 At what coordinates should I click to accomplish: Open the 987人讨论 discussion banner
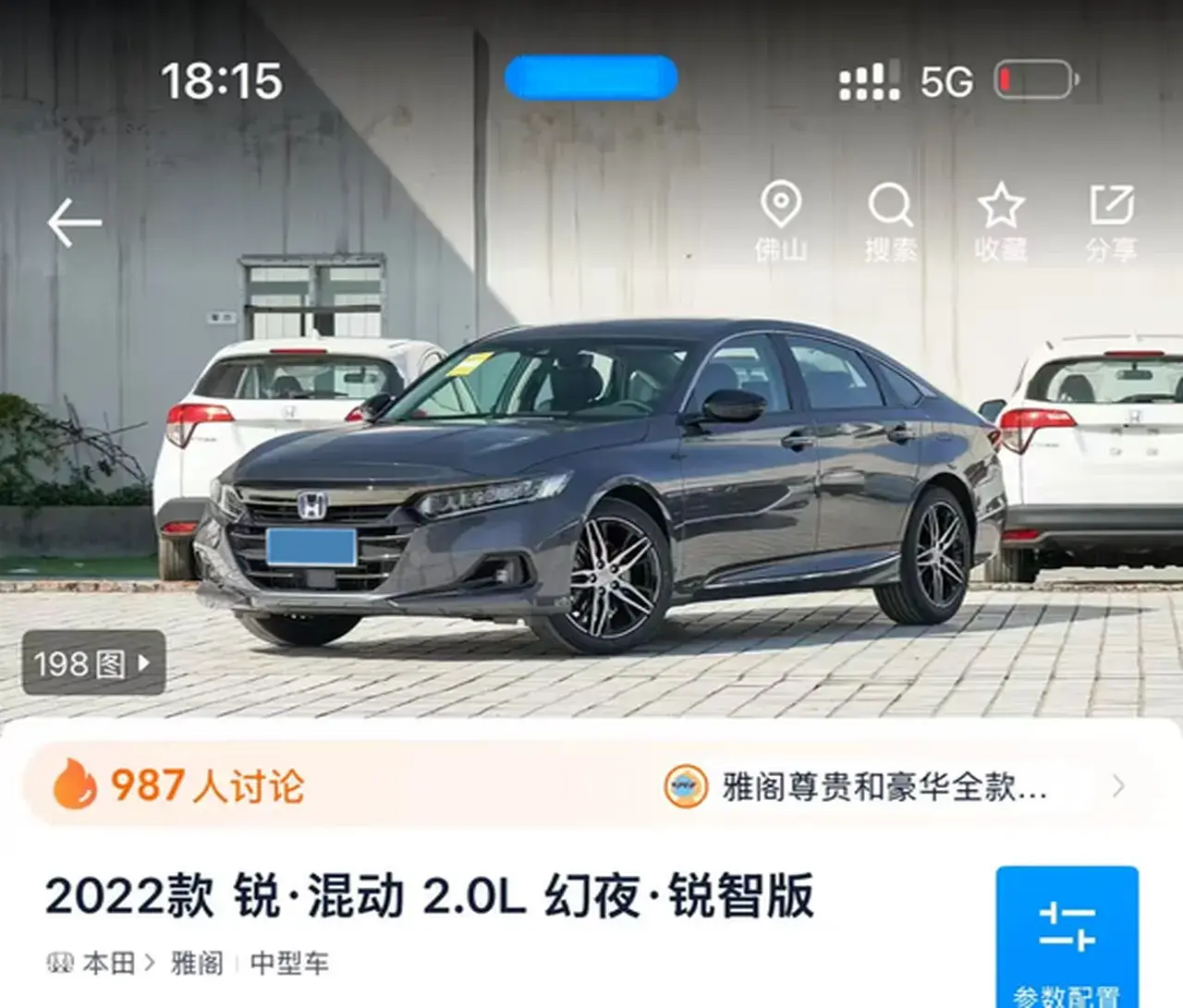(x=208, y=785)
